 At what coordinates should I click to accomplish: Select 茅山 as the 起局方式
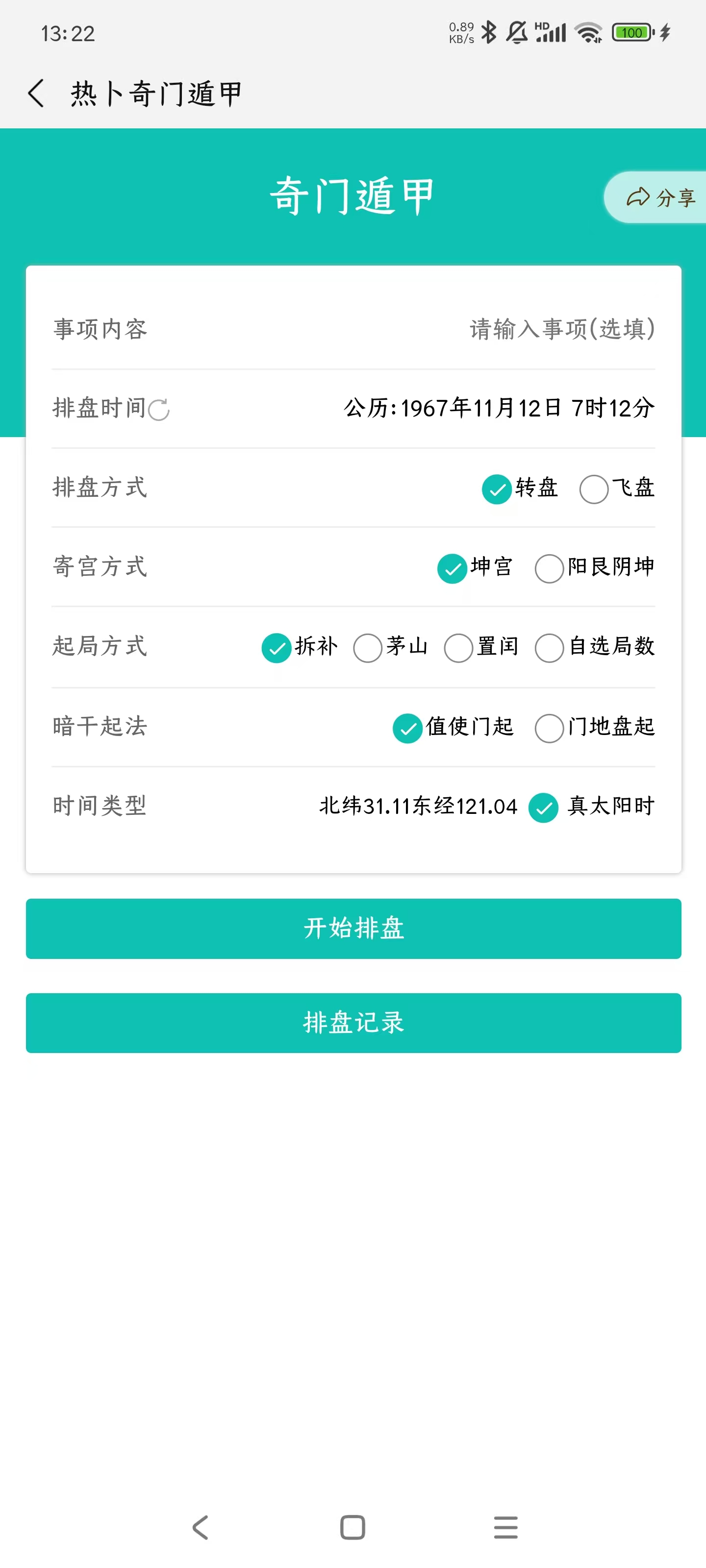point(368,648)
